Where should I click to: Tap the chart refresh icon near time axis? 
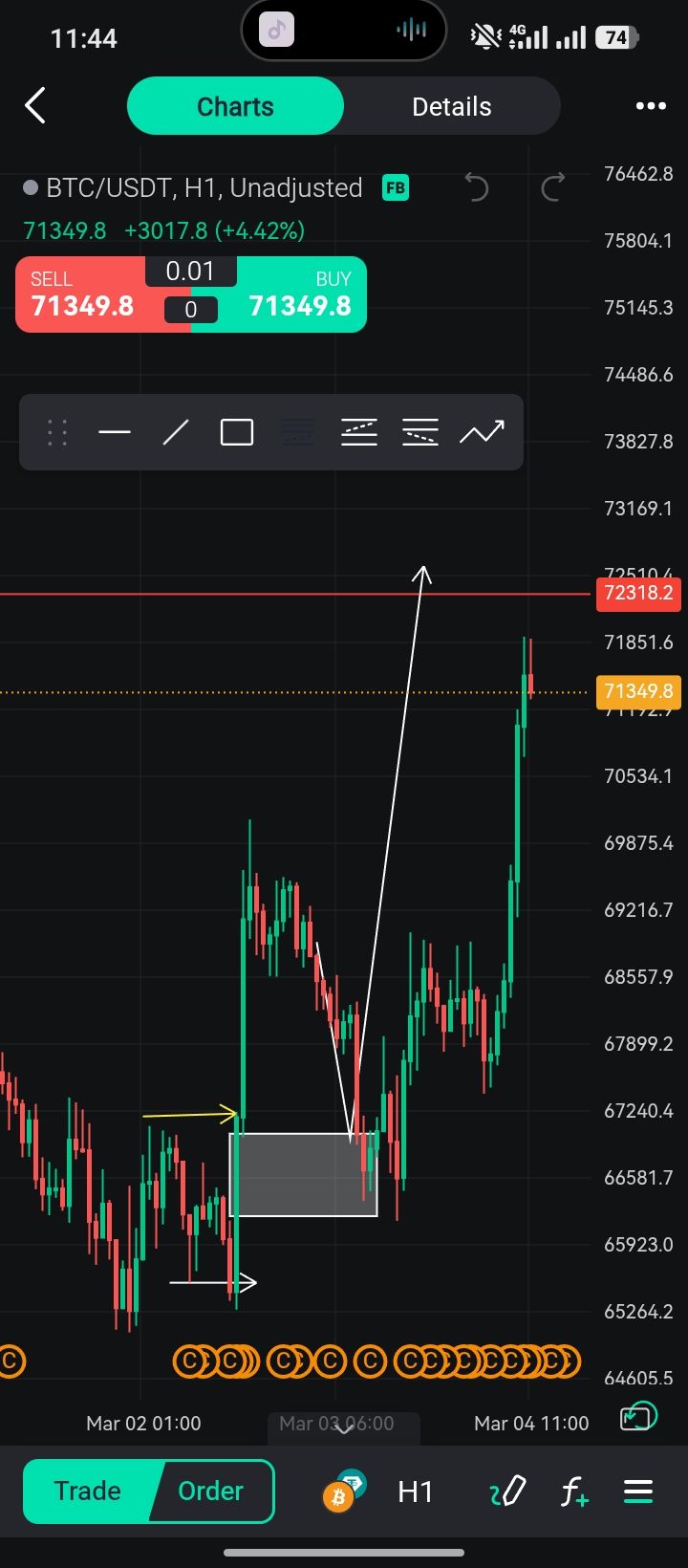pos(638,1417)
